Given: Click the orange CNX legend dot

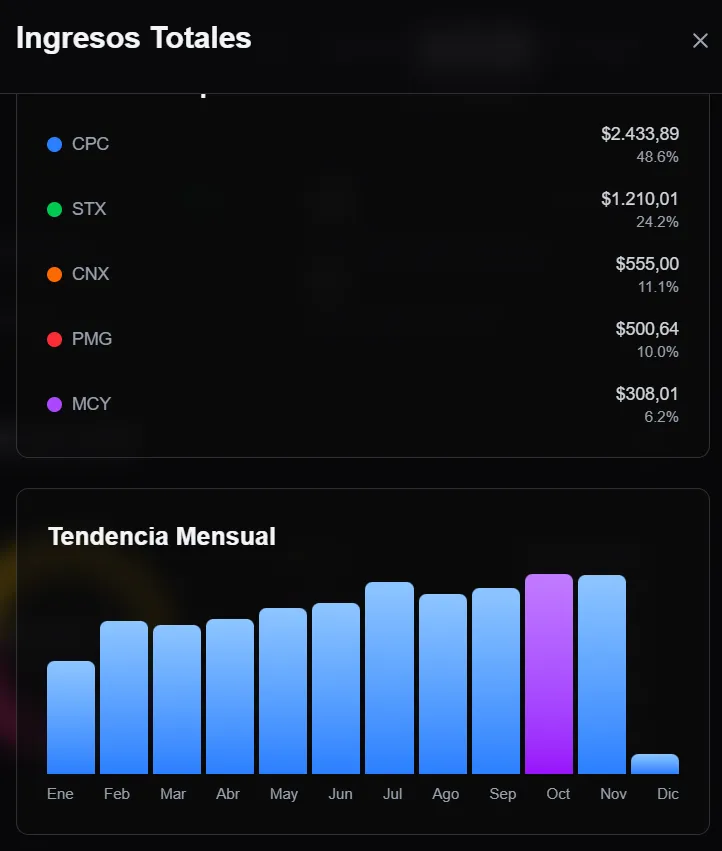Looking at the screenshot, I should 55,274.
